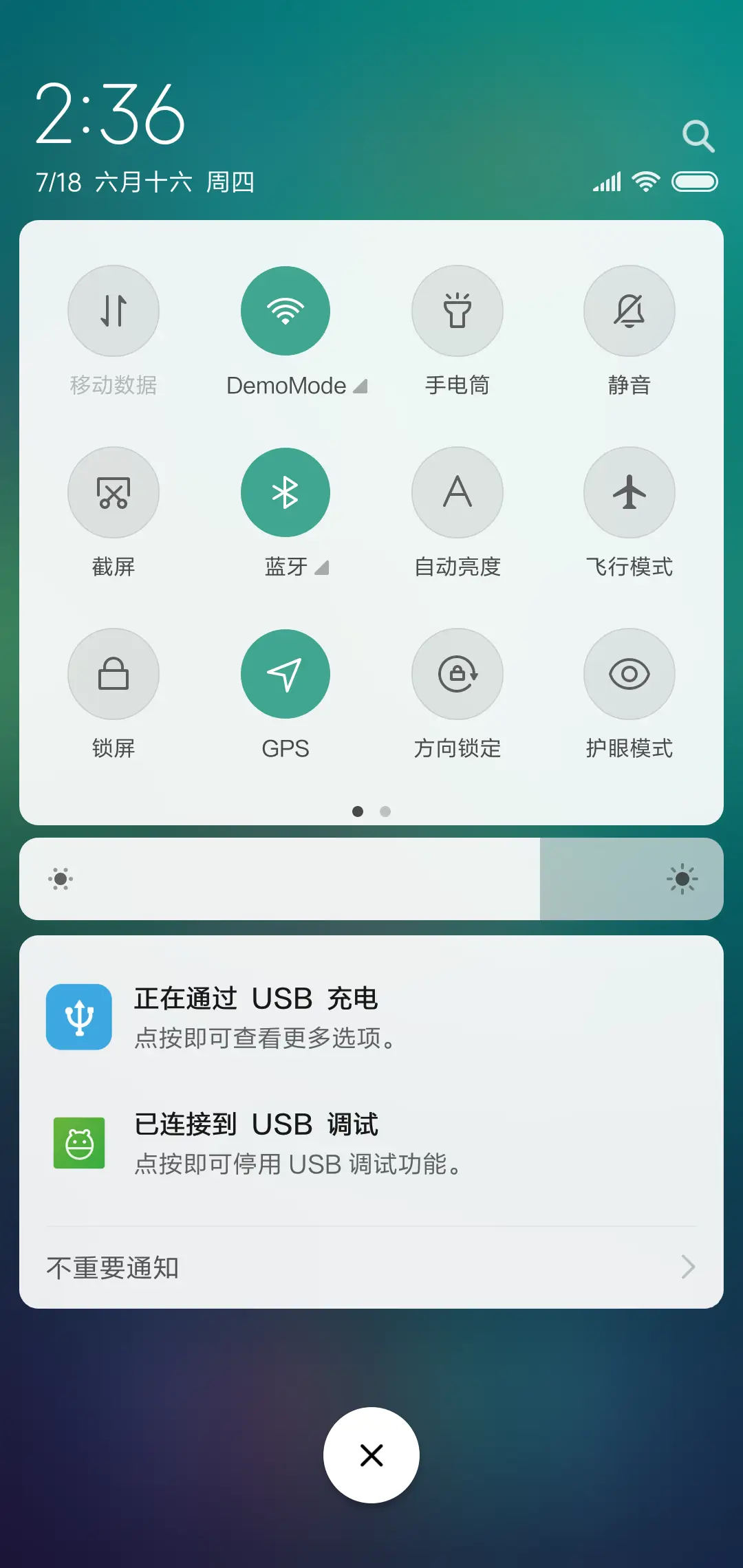Enable airplane mode (飞行模式)

(x=629, y=492)
